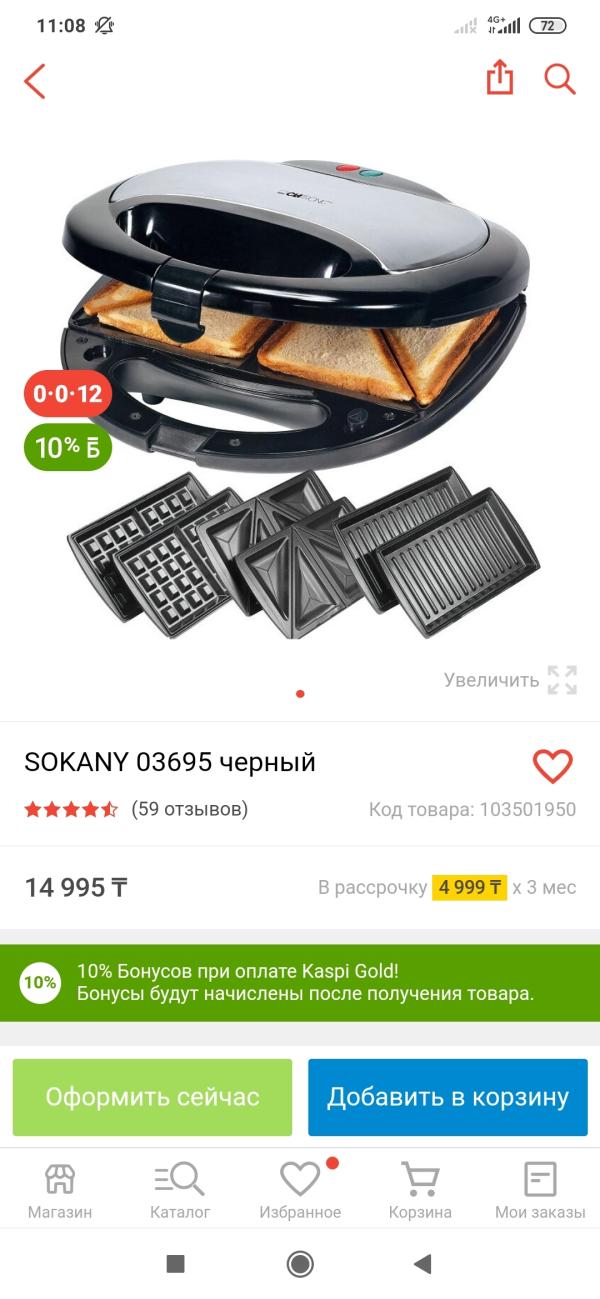Open the Корзина tab

click(420, 1191)
